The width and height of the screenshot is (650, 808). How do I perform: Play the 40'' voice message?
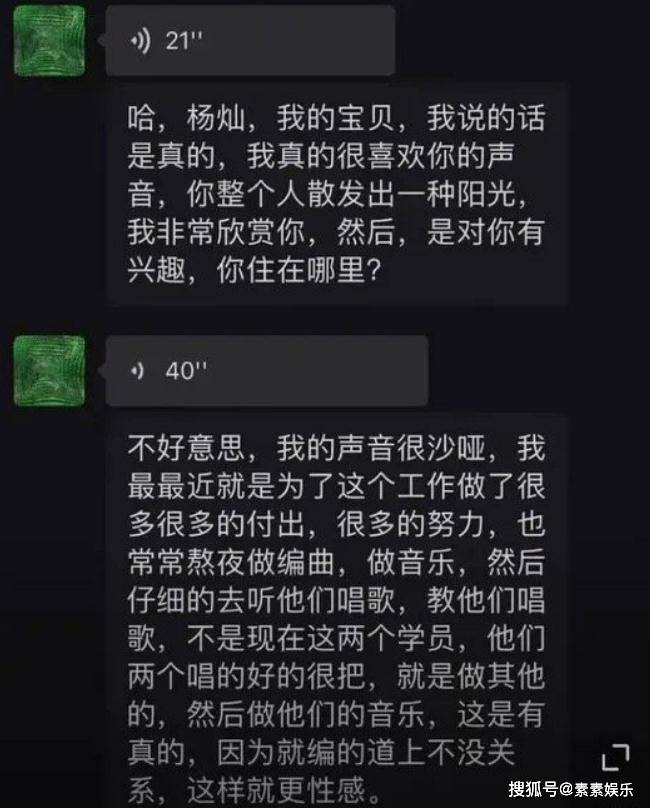[266, 370]
